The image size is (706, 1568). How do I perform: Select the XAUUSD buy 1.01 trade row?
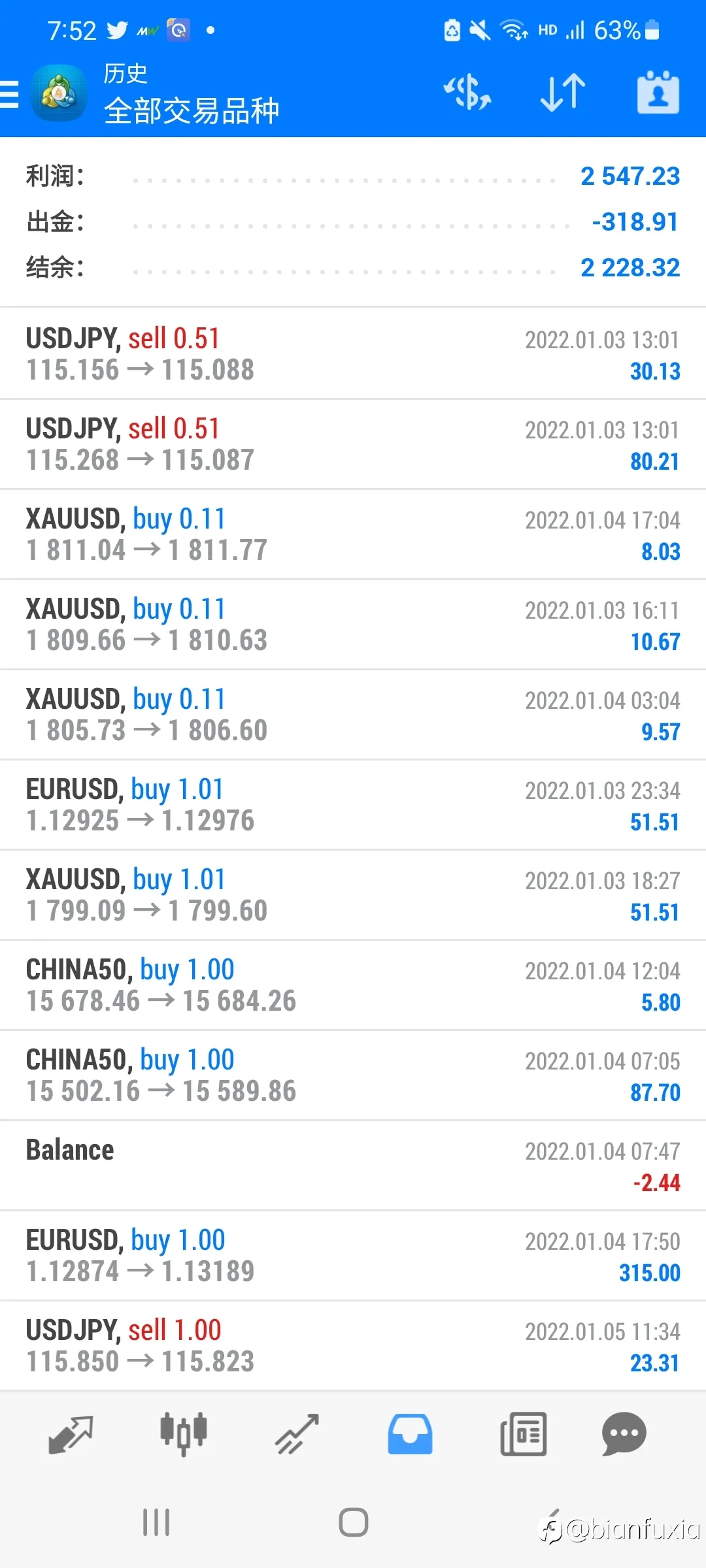353,894
